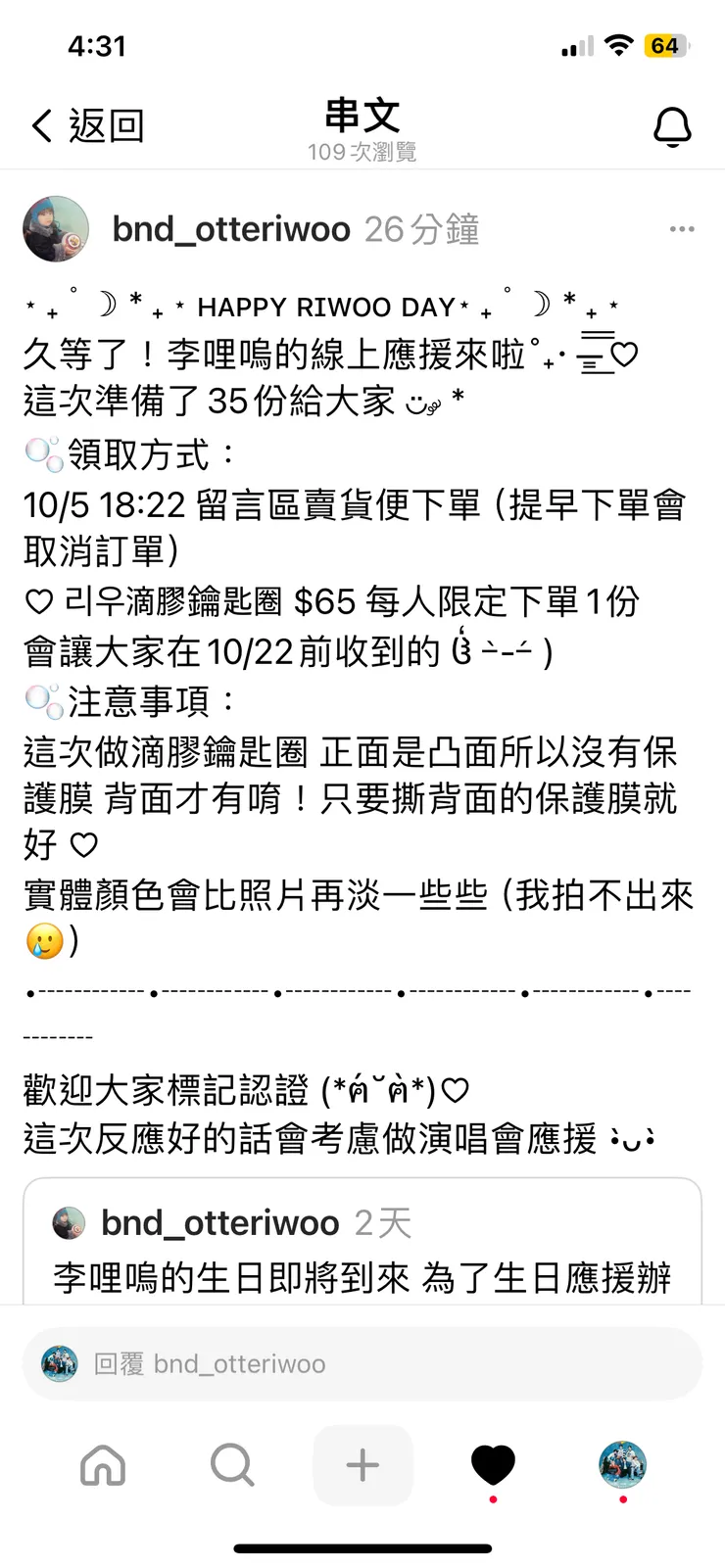
Task: Tap the reply field 回覆 bnd_otteriwoo
Action: click(362, 1363)
